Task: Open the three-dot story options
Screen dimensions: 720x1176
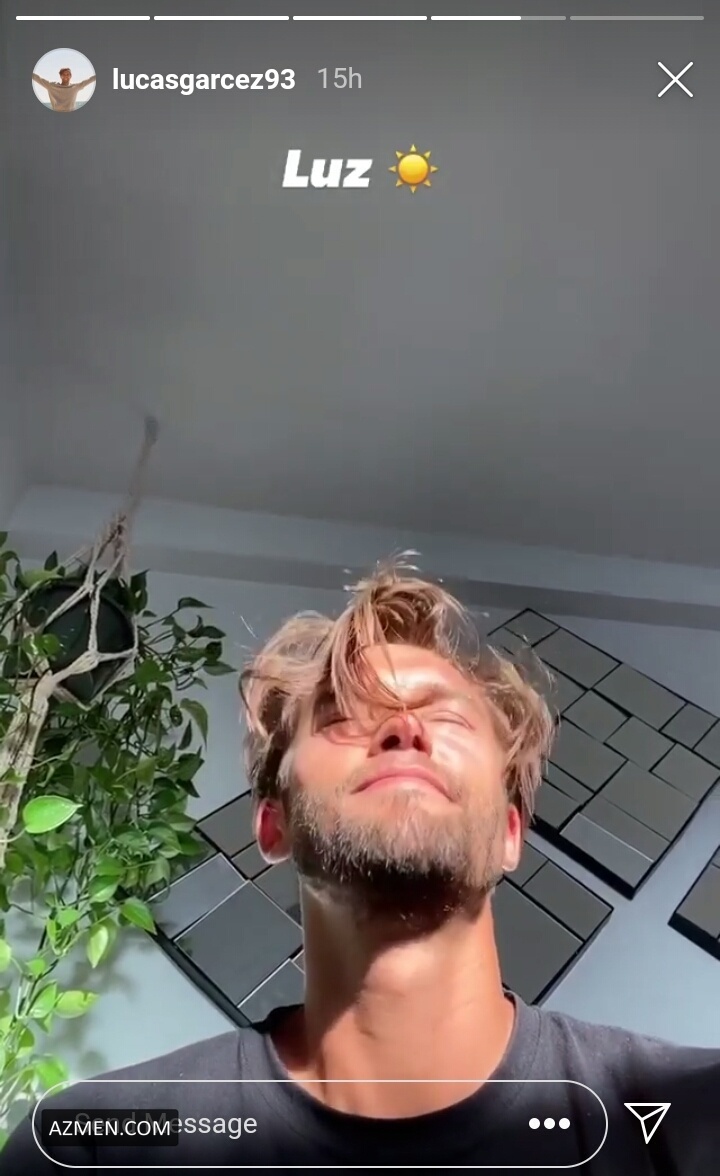Action: point(549,1124)
